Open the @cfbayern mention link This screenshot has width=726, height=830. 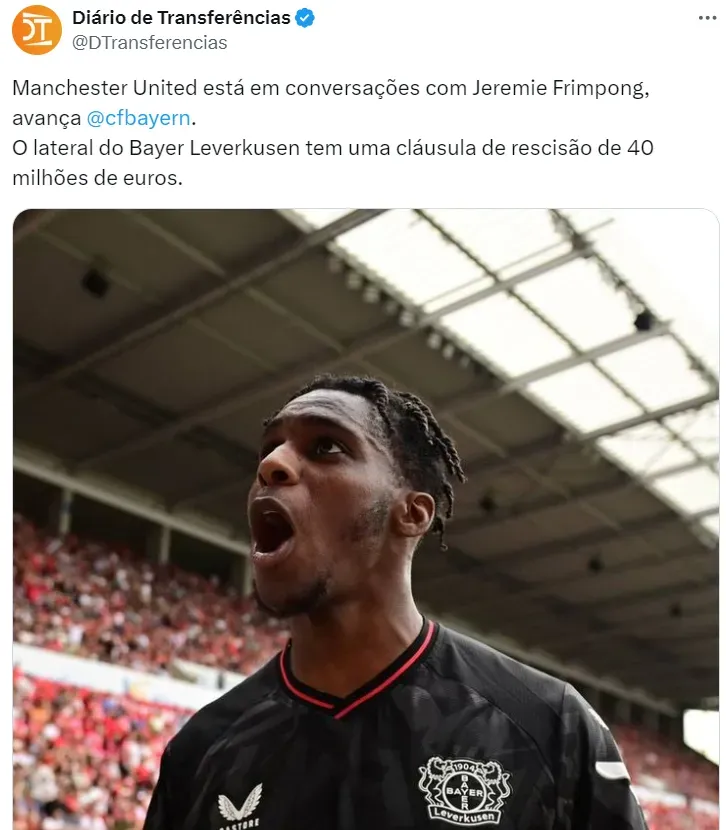pyautogui.click(x=138, y=118)
